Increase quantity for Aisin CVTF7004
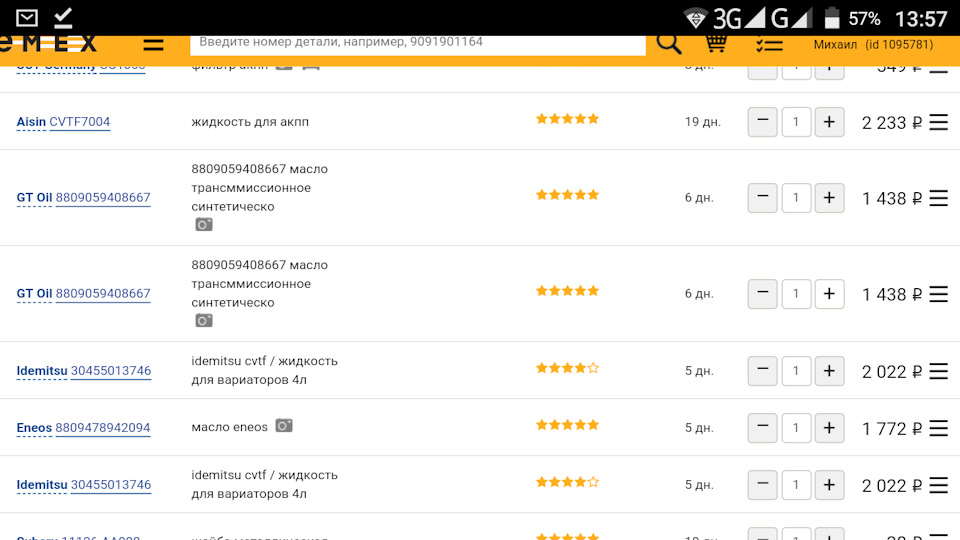This screenshot has width=960, height=540. tap(829, 122)
